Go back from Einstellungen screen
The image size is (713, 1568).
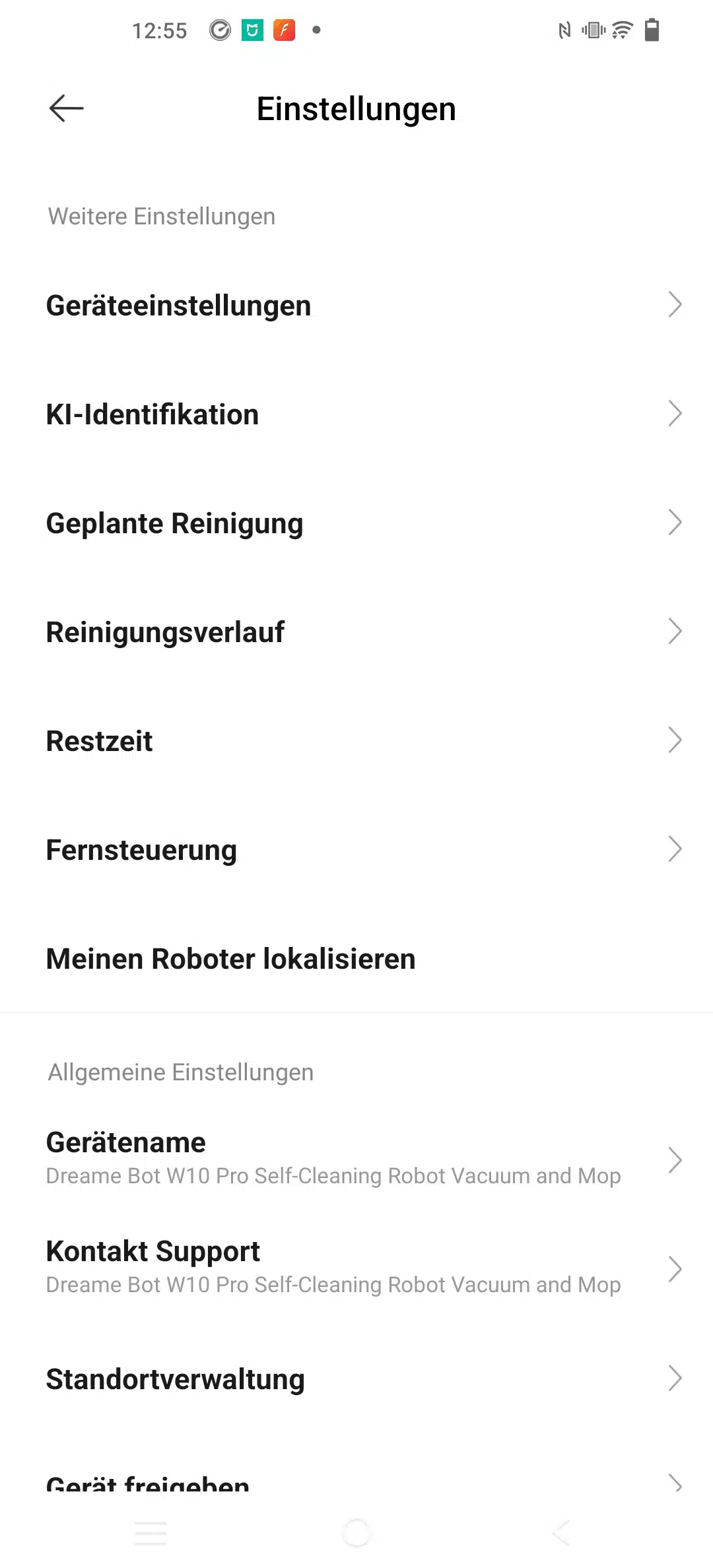point(66,108)
